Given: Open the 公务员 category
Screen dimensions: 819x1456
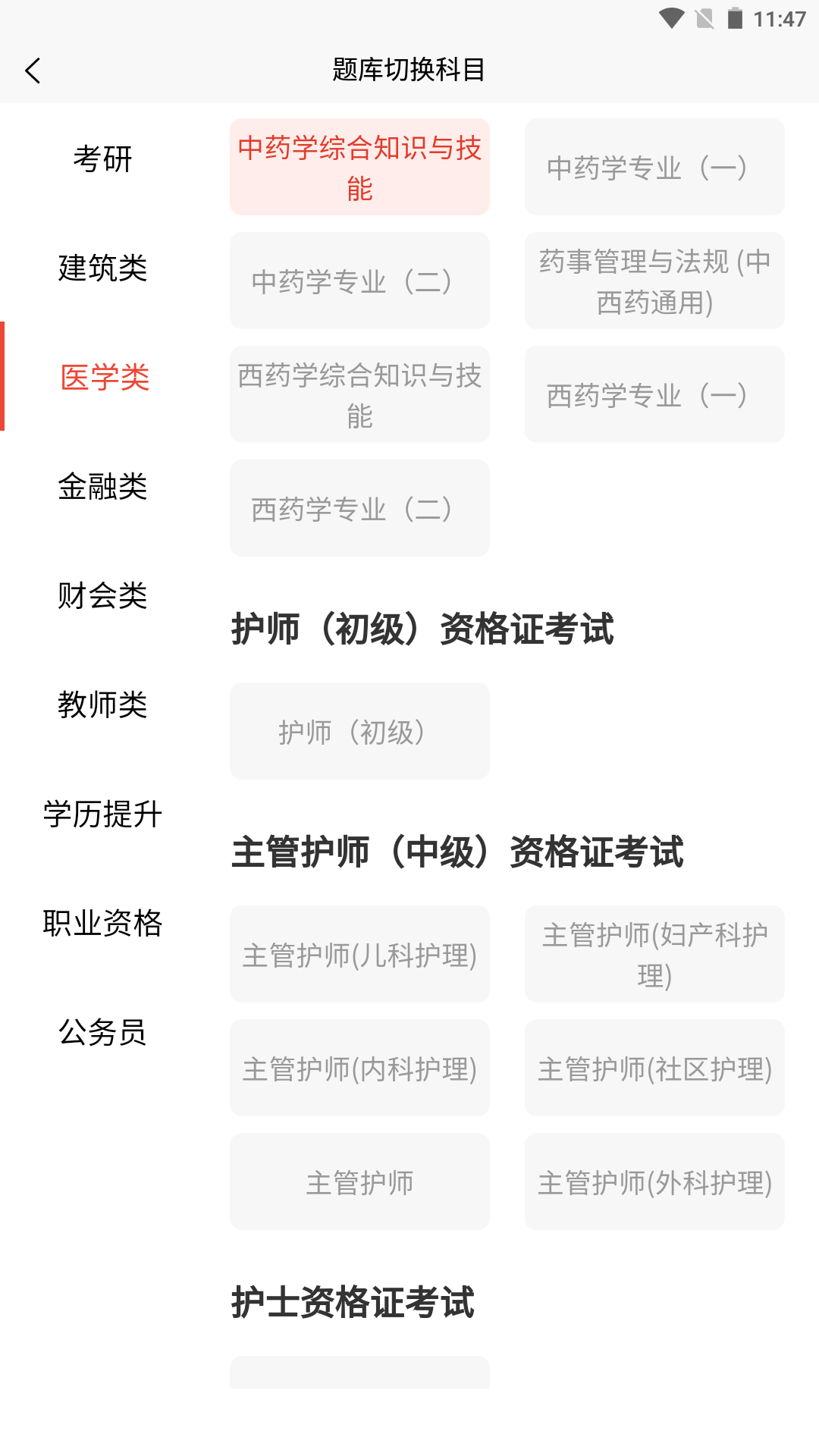Looking at the screenshot, I should 102,1033.
